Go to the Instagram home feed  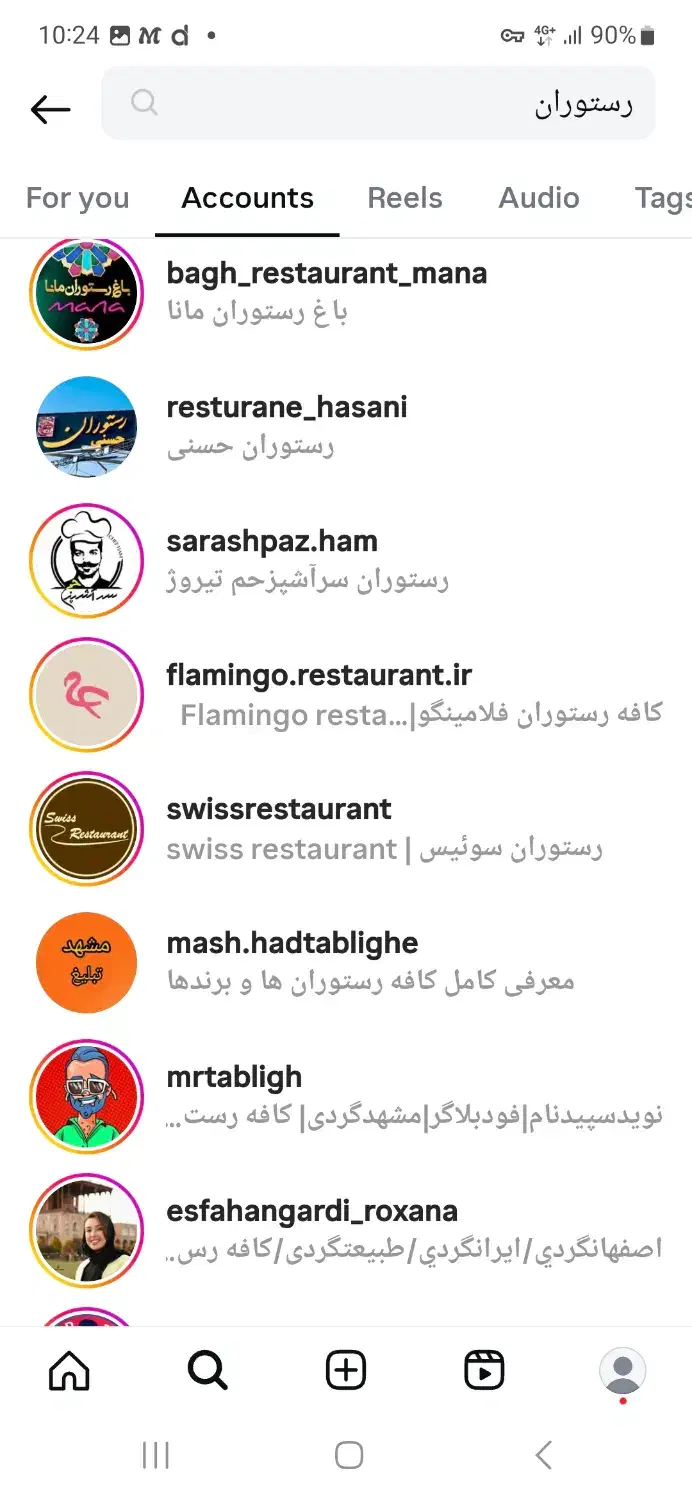coord(69,1371)
